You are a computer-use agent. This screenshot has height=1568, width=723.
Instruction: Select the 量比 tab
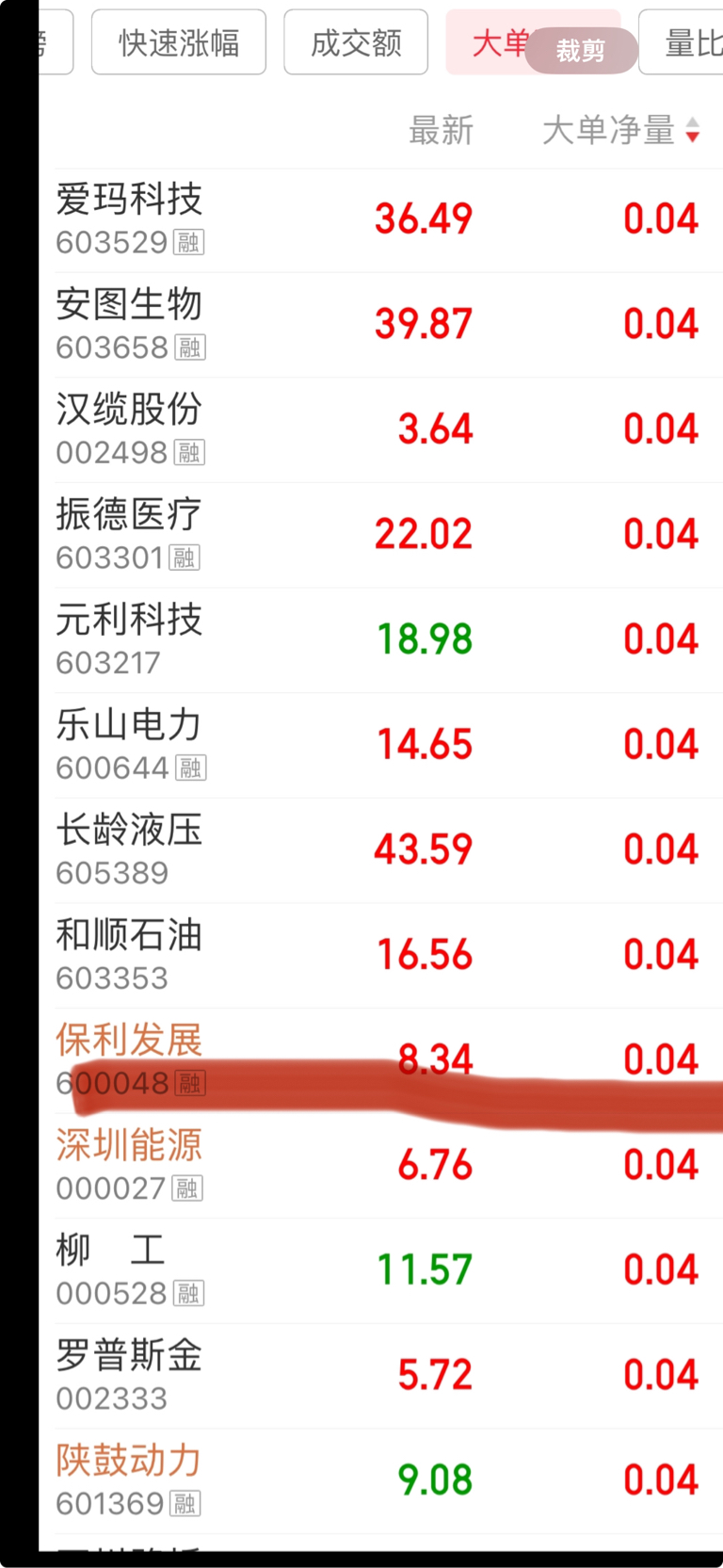point(682,42)
